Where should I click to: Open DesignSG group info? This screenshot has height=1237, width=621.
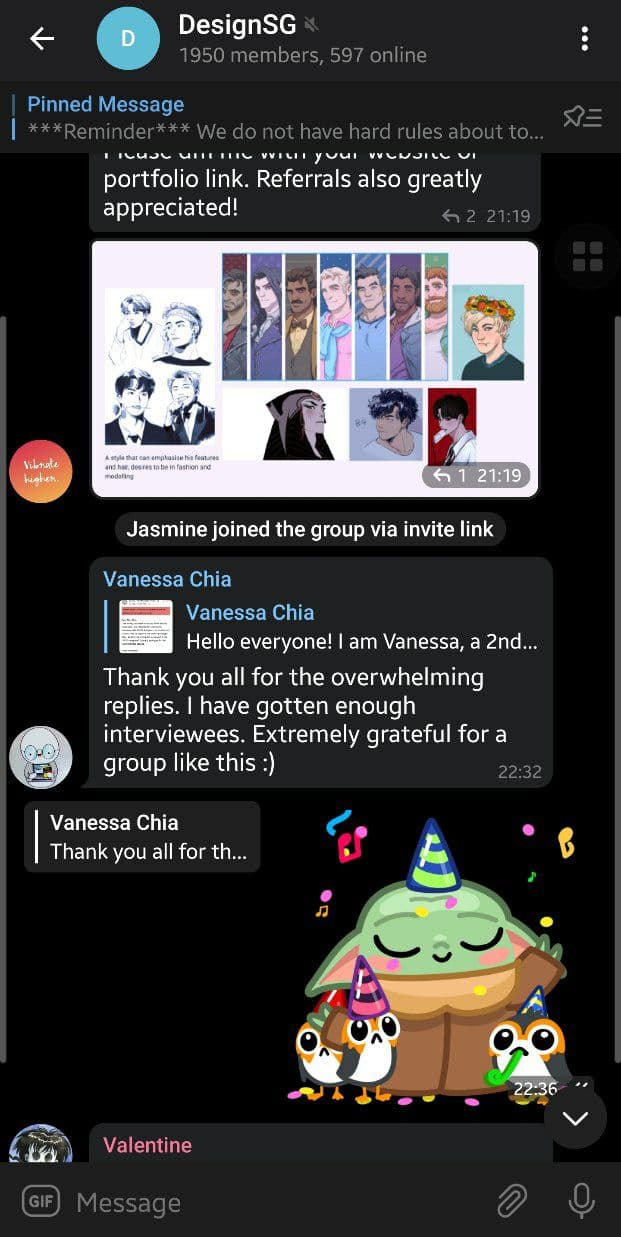click(300, 39)
